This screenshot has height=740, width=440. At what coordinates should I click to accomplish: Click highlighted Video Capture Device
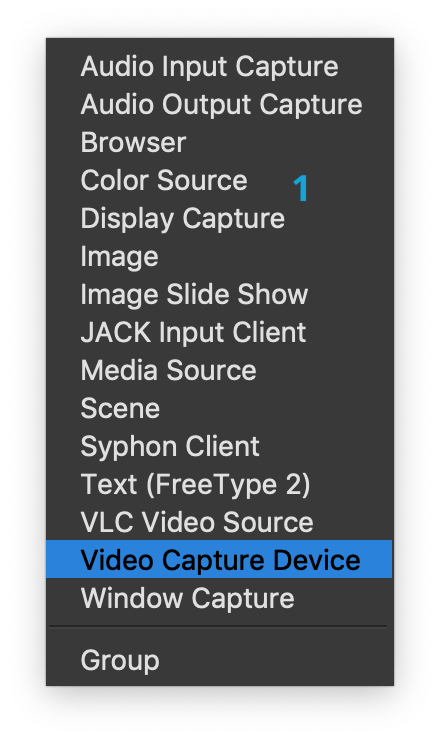(220, 559)
